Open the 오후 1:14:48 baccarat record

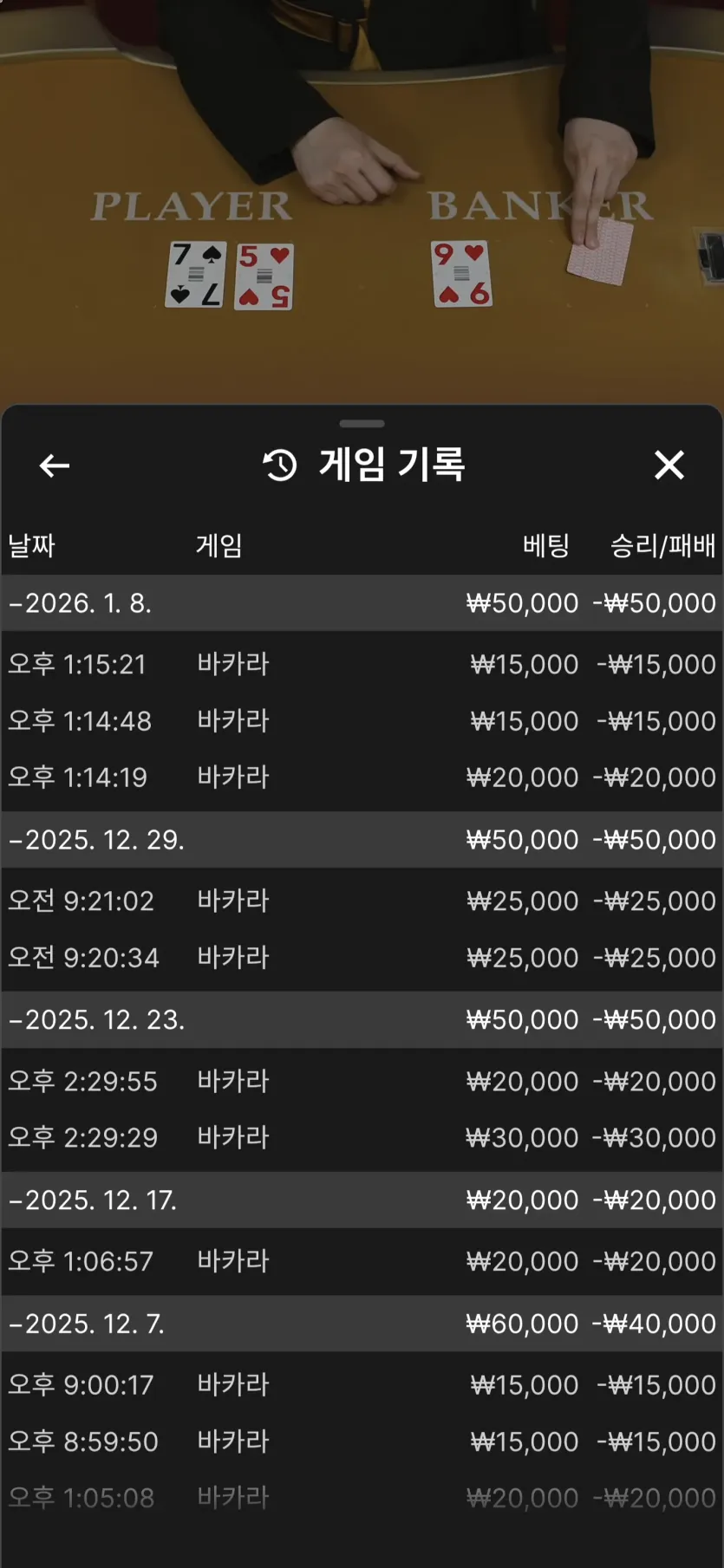tap(362, 720)
